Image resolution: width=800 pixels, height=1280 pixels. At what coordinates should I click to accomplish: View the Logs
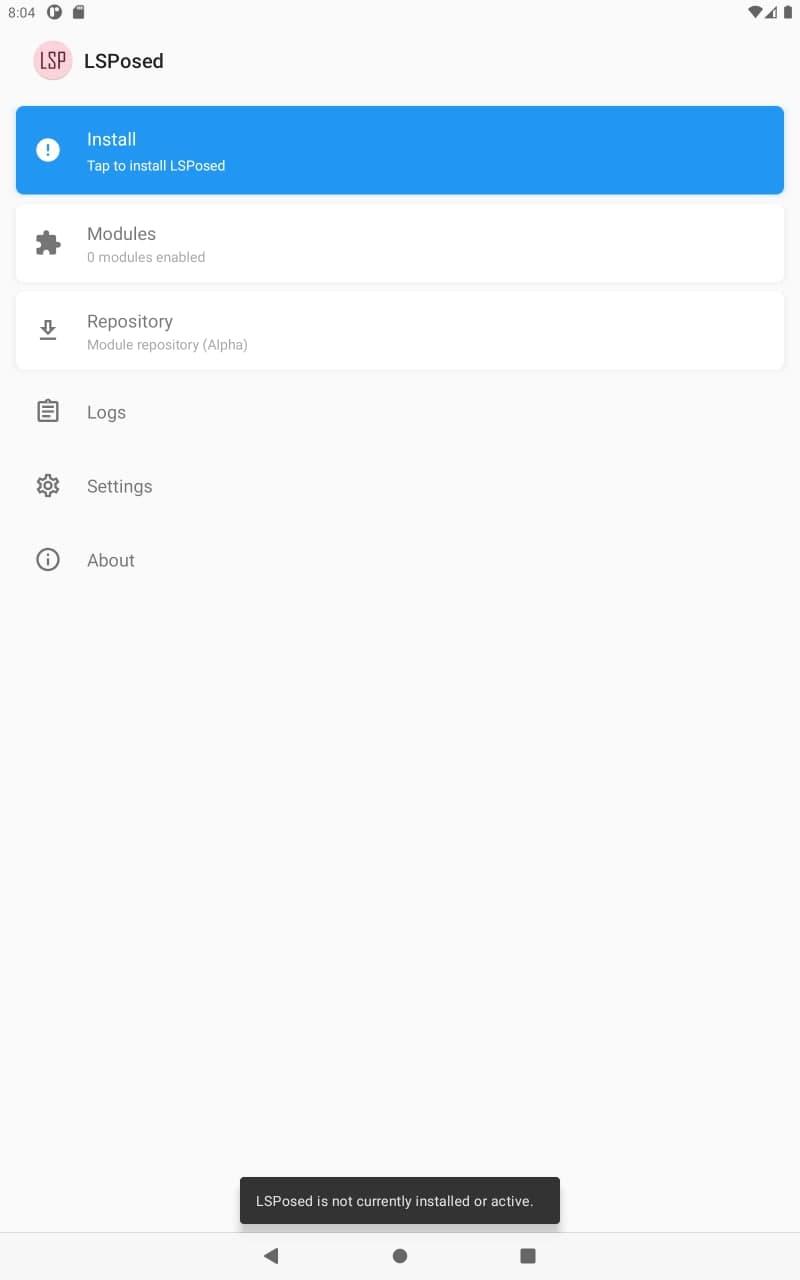400,412
